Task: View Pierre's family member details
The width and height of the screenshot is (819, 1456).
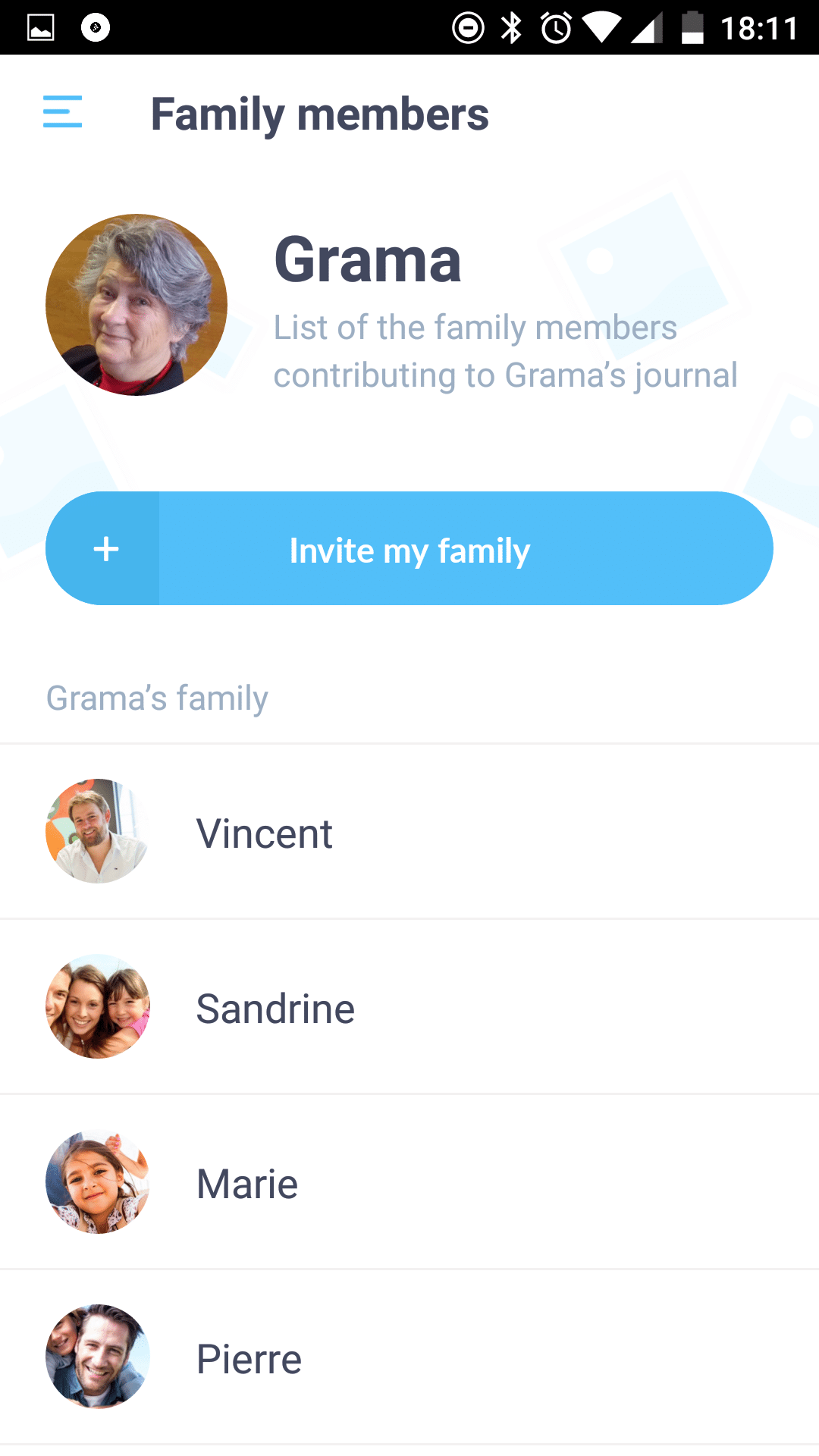Action: [x=409, y=1357]
